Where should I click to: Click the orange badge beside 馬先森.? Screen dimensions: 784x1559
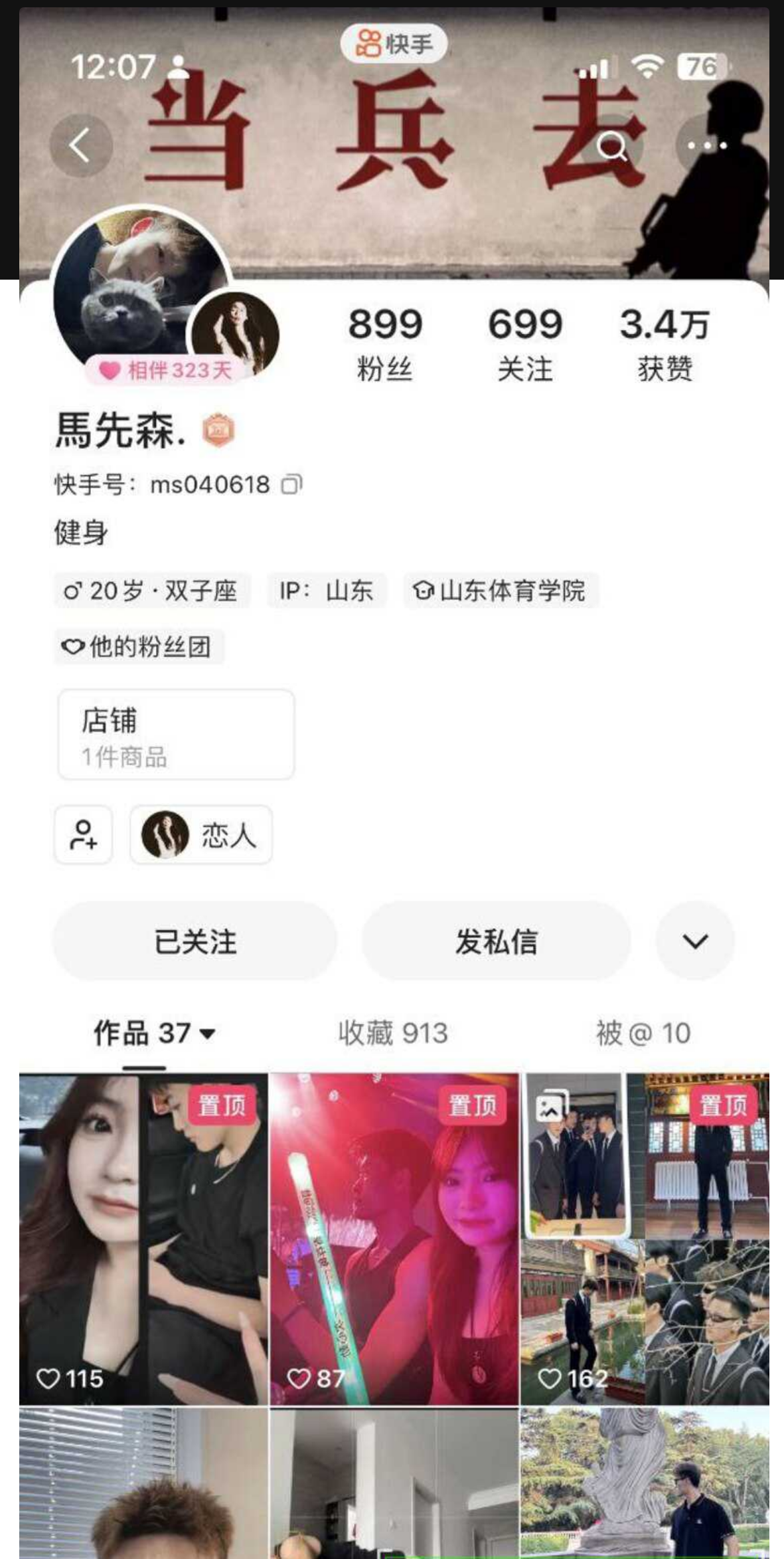coord(219,431)
